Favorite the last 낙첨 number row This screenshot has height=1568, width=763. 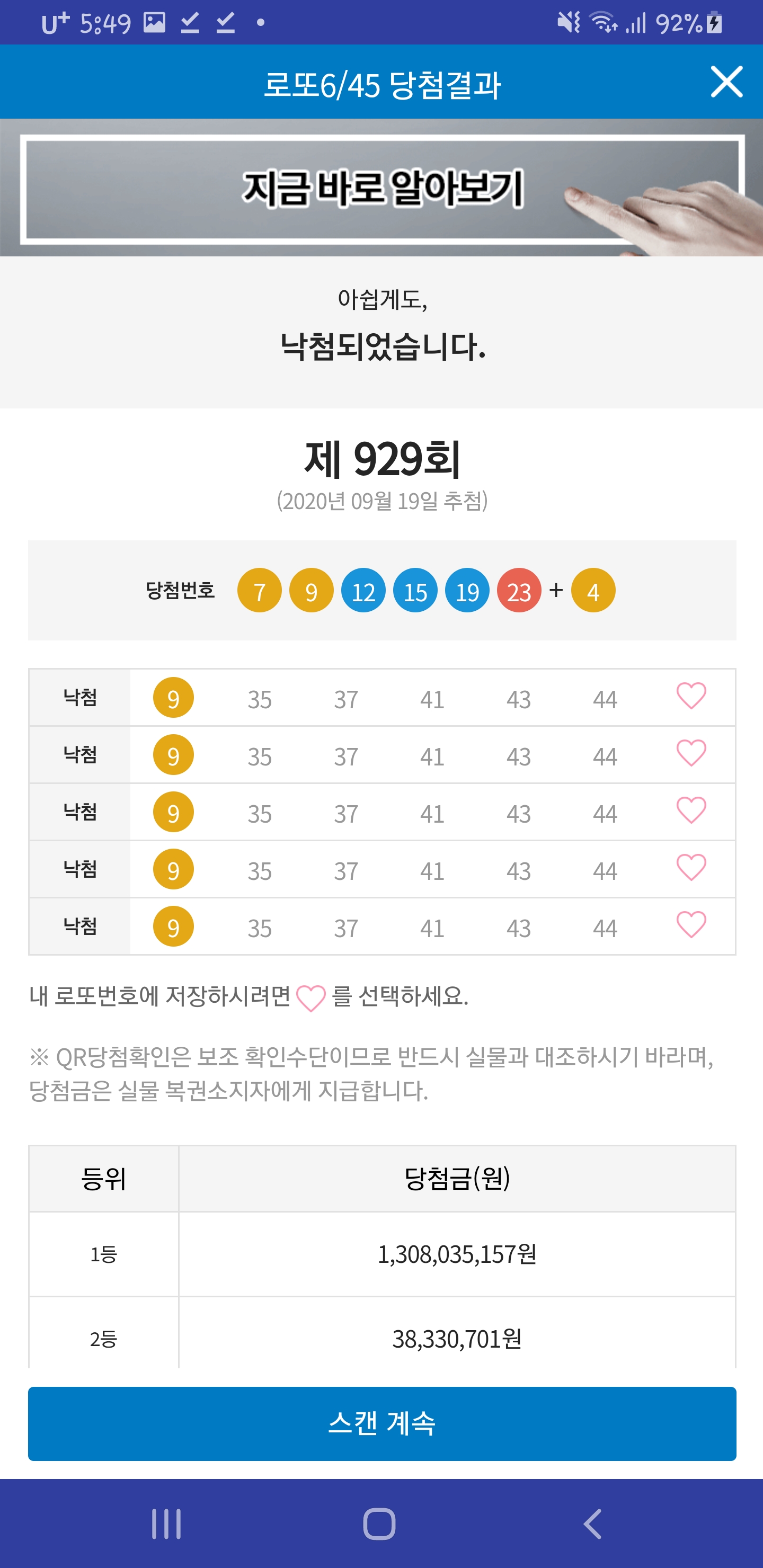(x=691, y=925)
